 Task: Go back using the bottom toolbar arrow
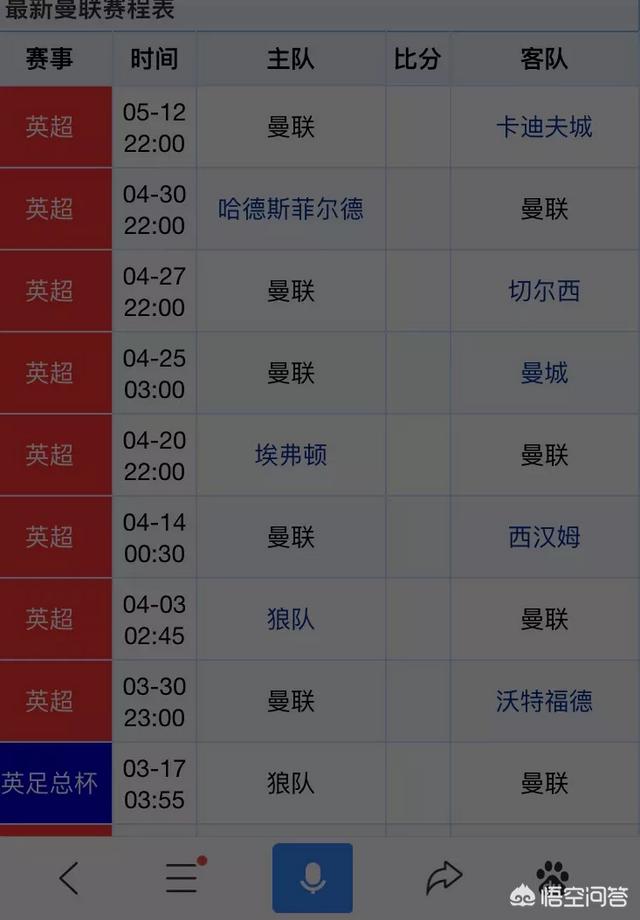point(68,878)
